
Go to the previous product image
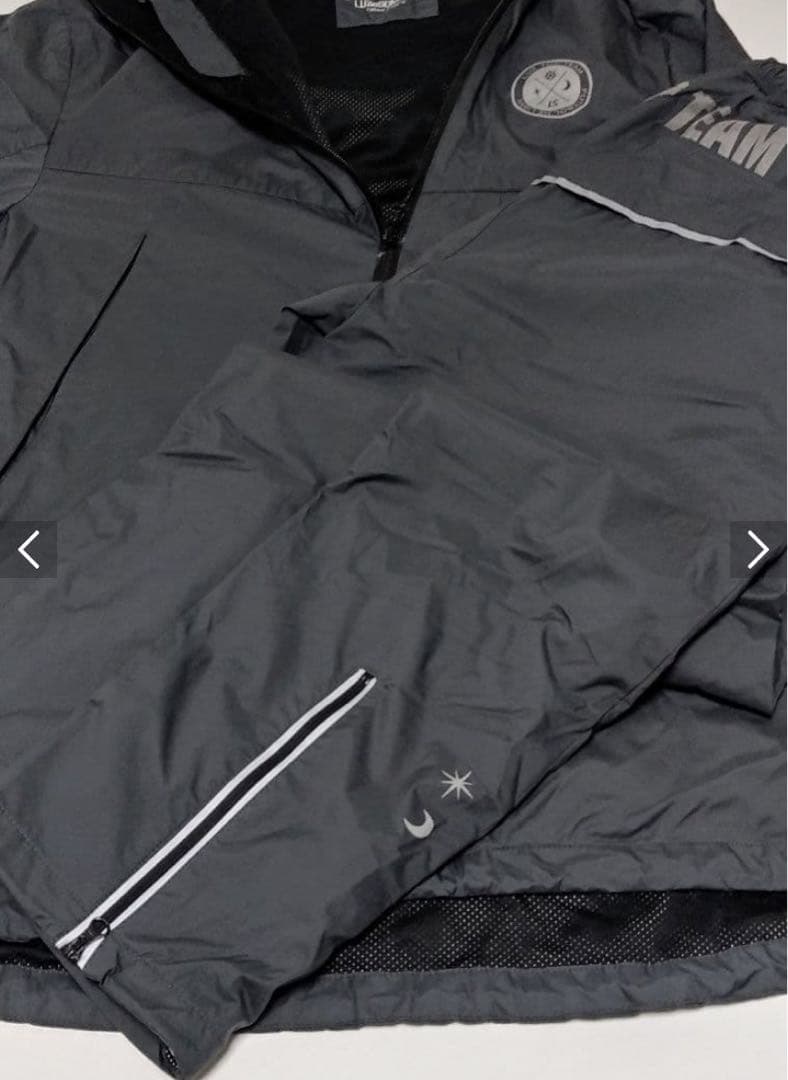pos(28,549)
